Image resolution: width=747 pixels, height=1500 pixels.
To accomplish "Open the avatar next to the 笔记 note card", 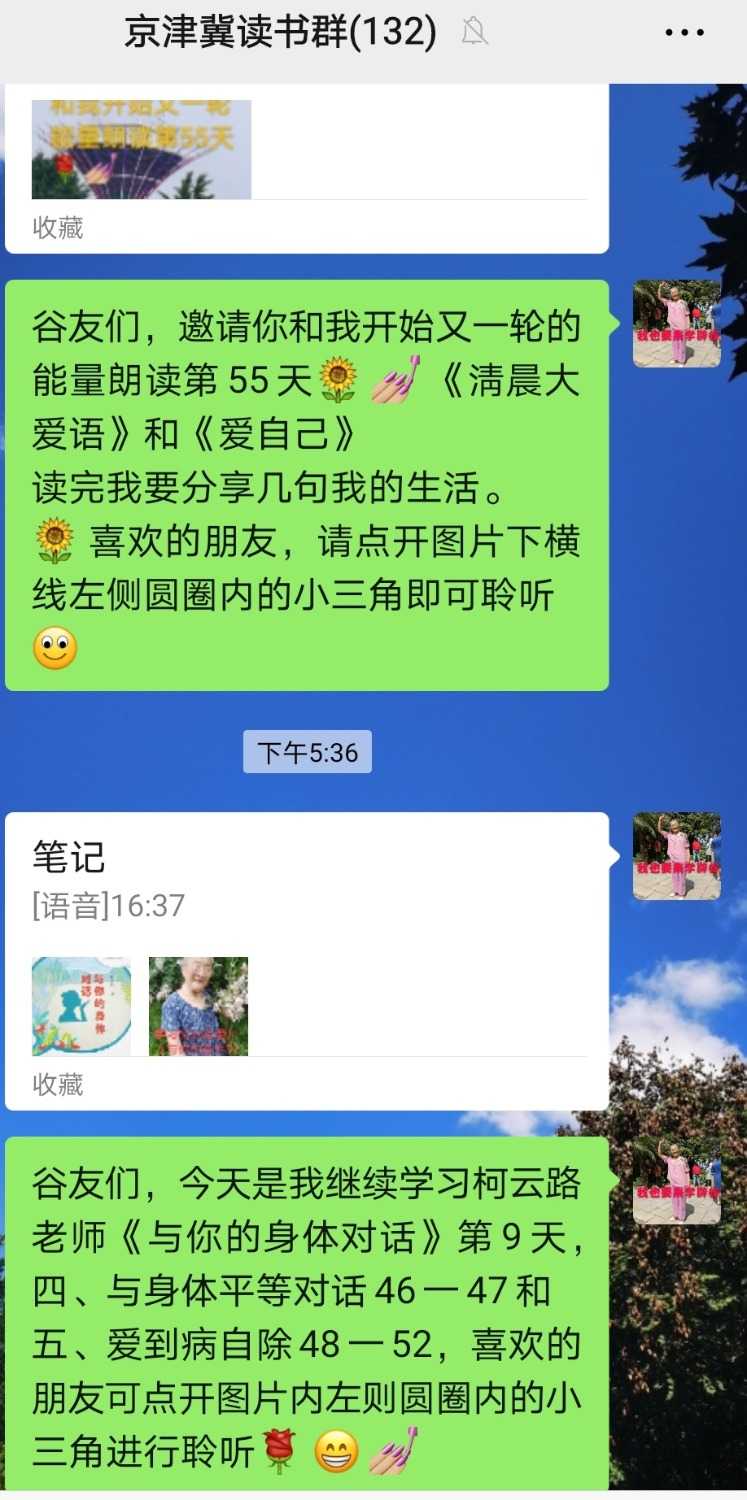I will (676, 855).
